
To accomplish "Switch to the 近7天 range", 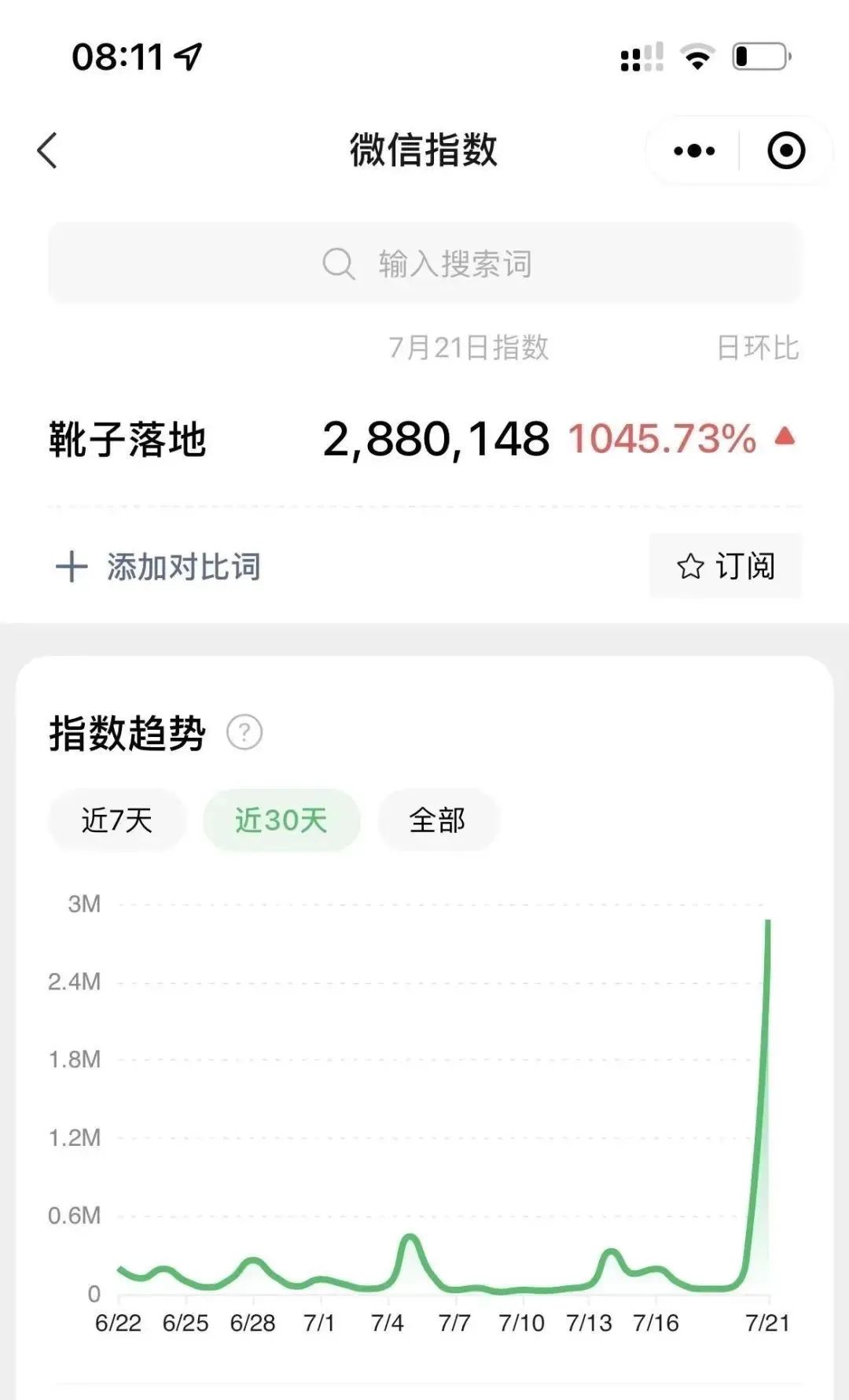I will pos(117,820).
